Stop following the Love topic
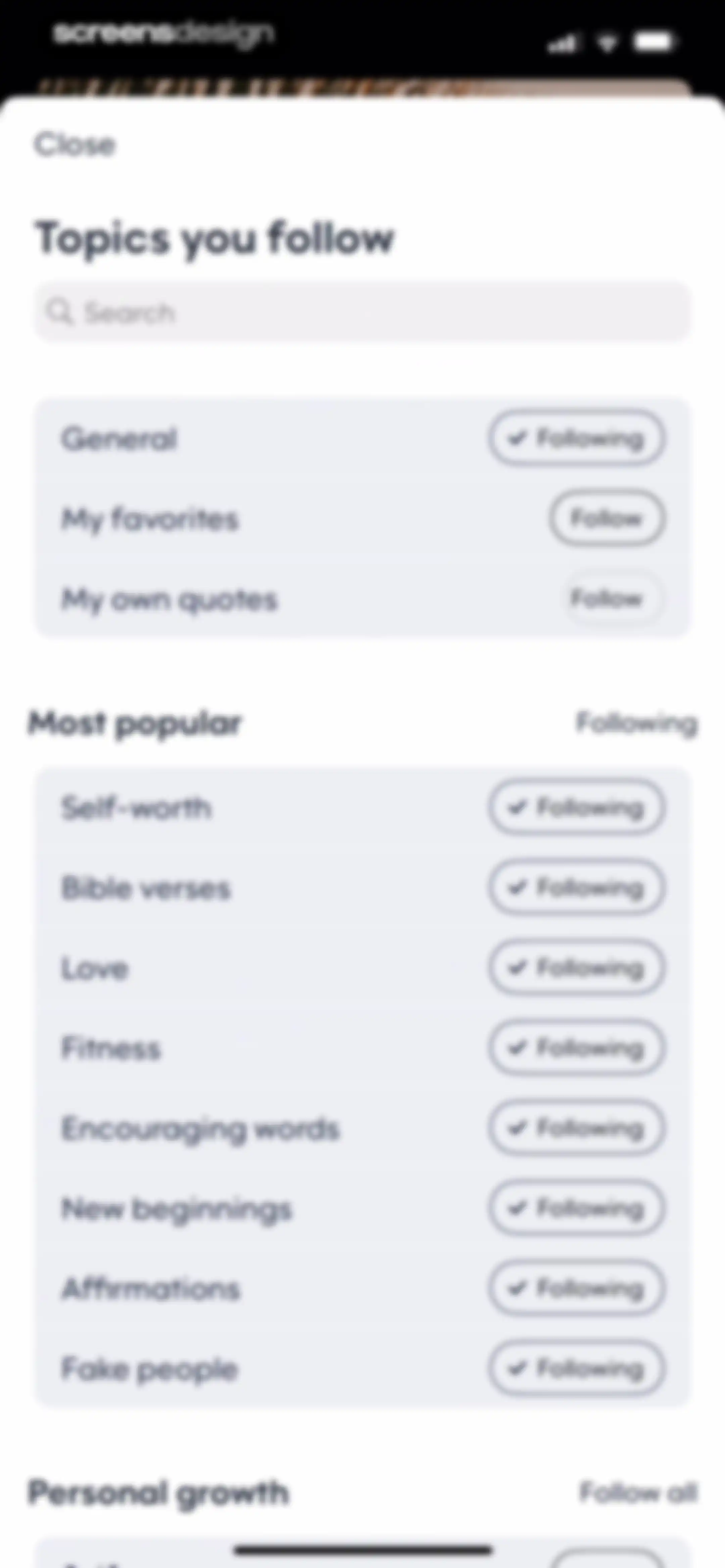Screen dimensions: 725x1568 576,968
